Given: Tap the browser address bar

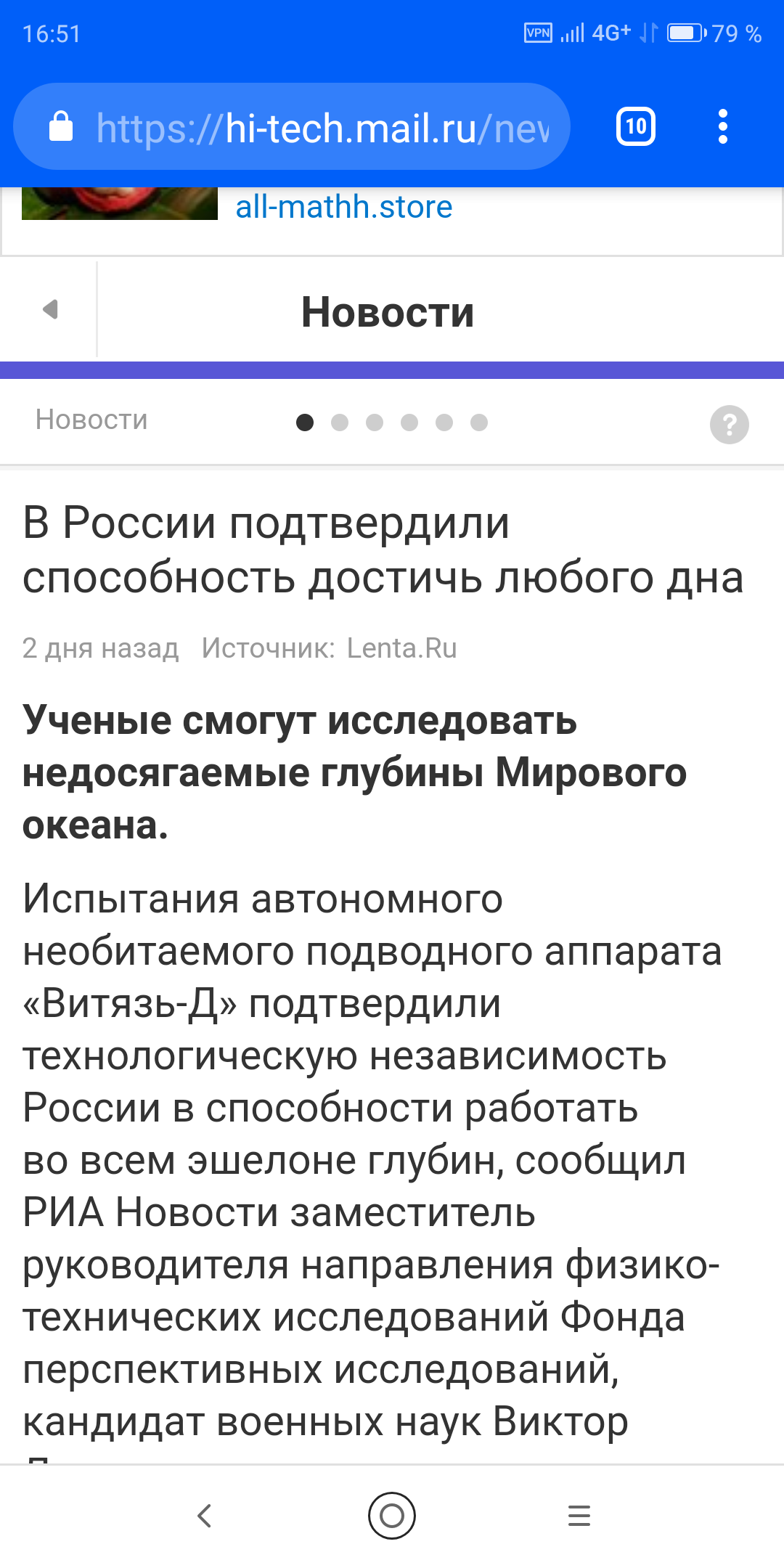Looking at the screenshot, I should pyautogui.click(x=291, y=127).
